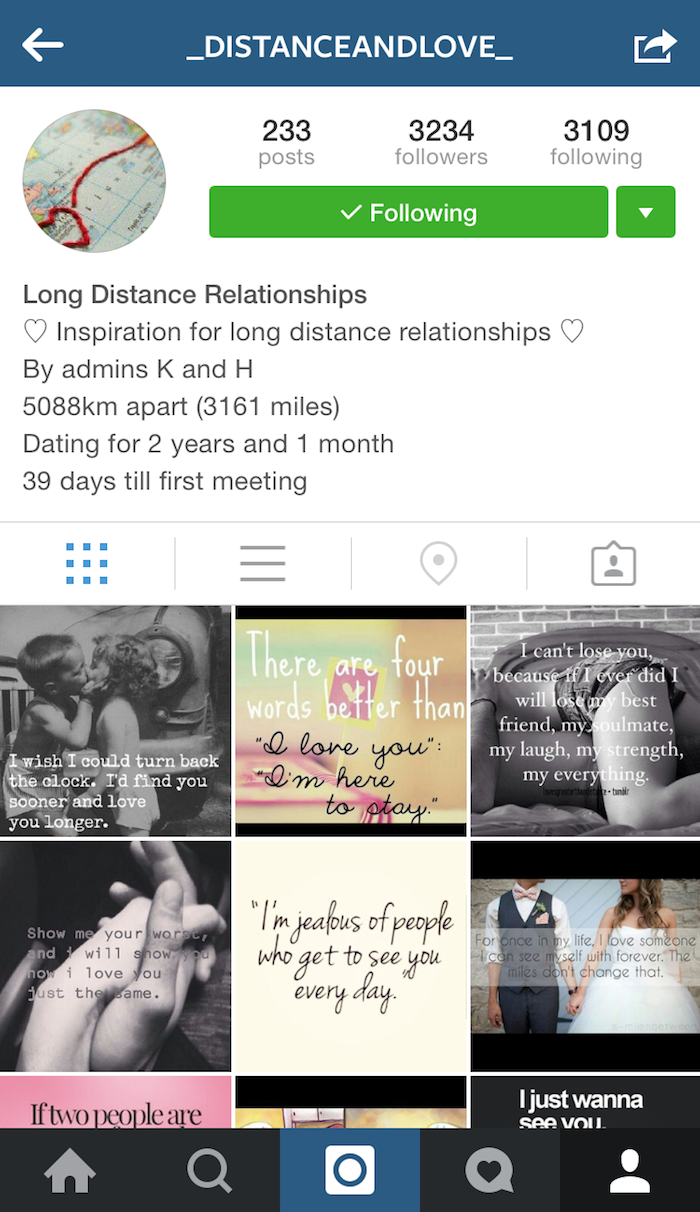Open the 'Show me your worst' post

pos(115,955)
